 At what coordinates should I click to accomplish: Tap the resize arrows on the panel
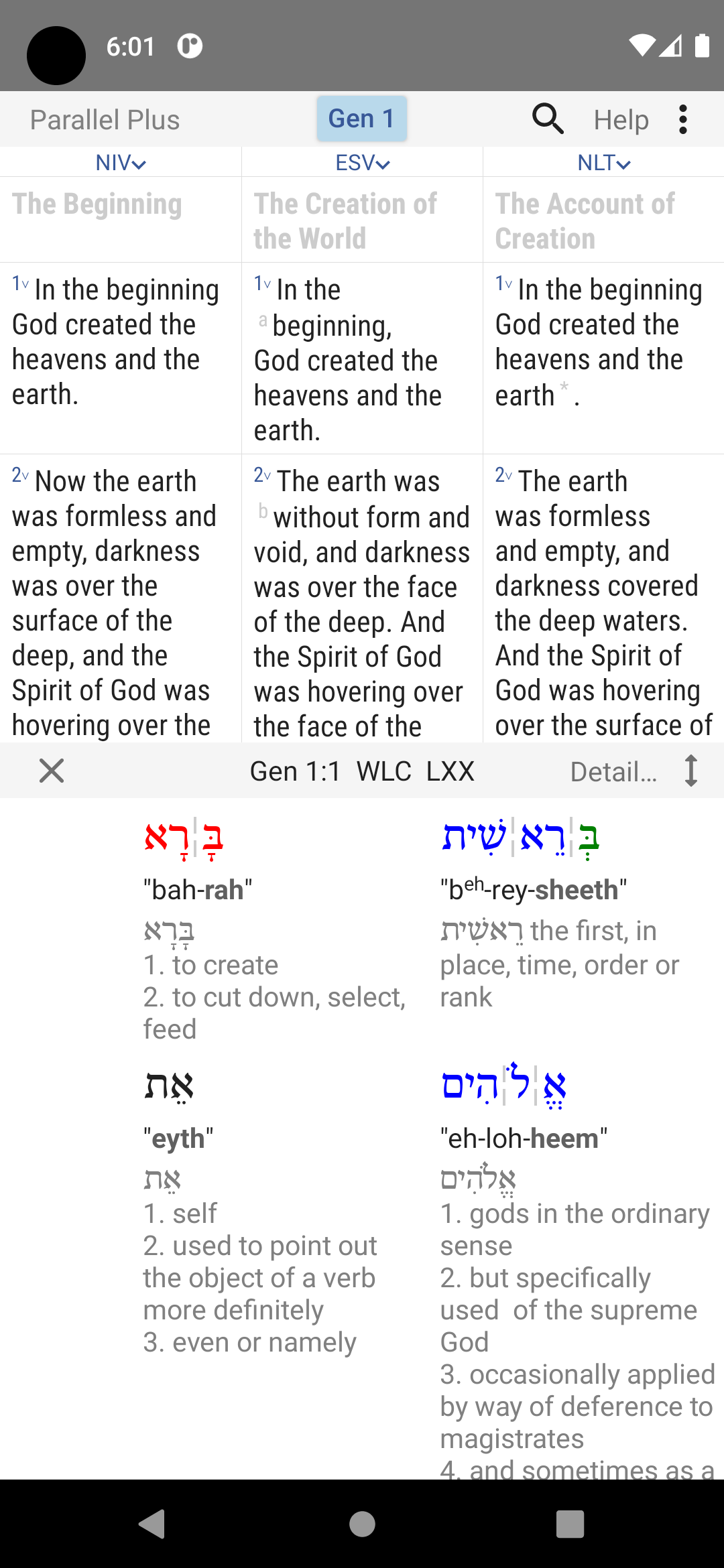tap(691, 771)
